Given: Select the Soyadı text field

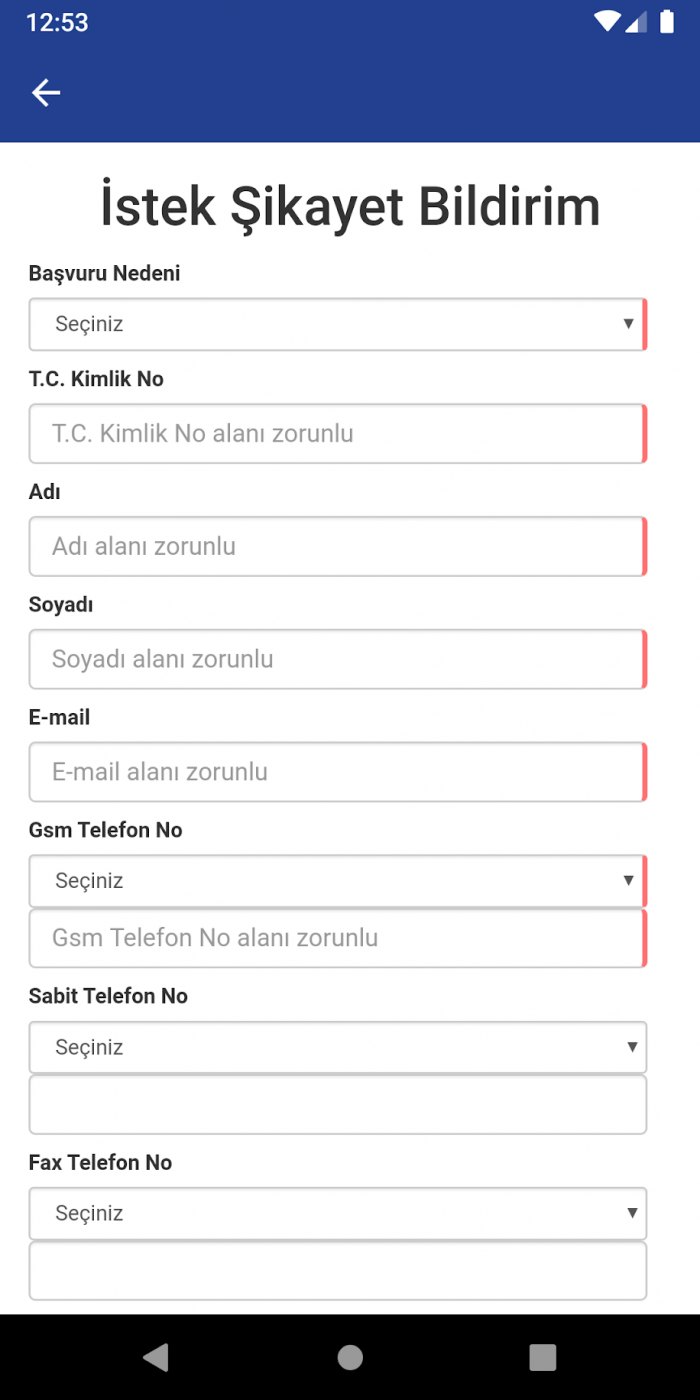Looking at the screenshot, I should (x=337, y=659).
